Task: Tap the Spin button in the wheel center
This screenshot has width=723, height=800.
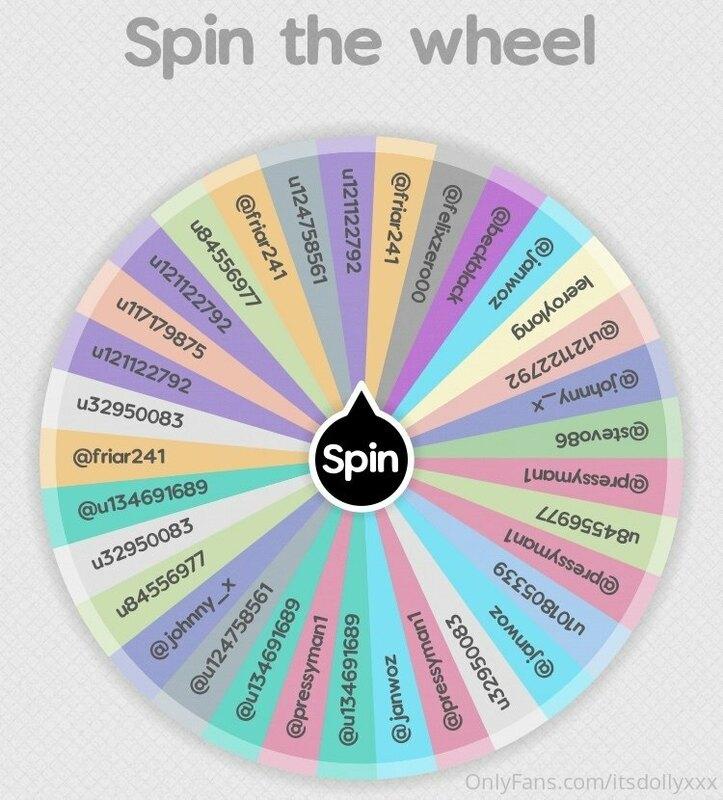Action: click(360, 460)
